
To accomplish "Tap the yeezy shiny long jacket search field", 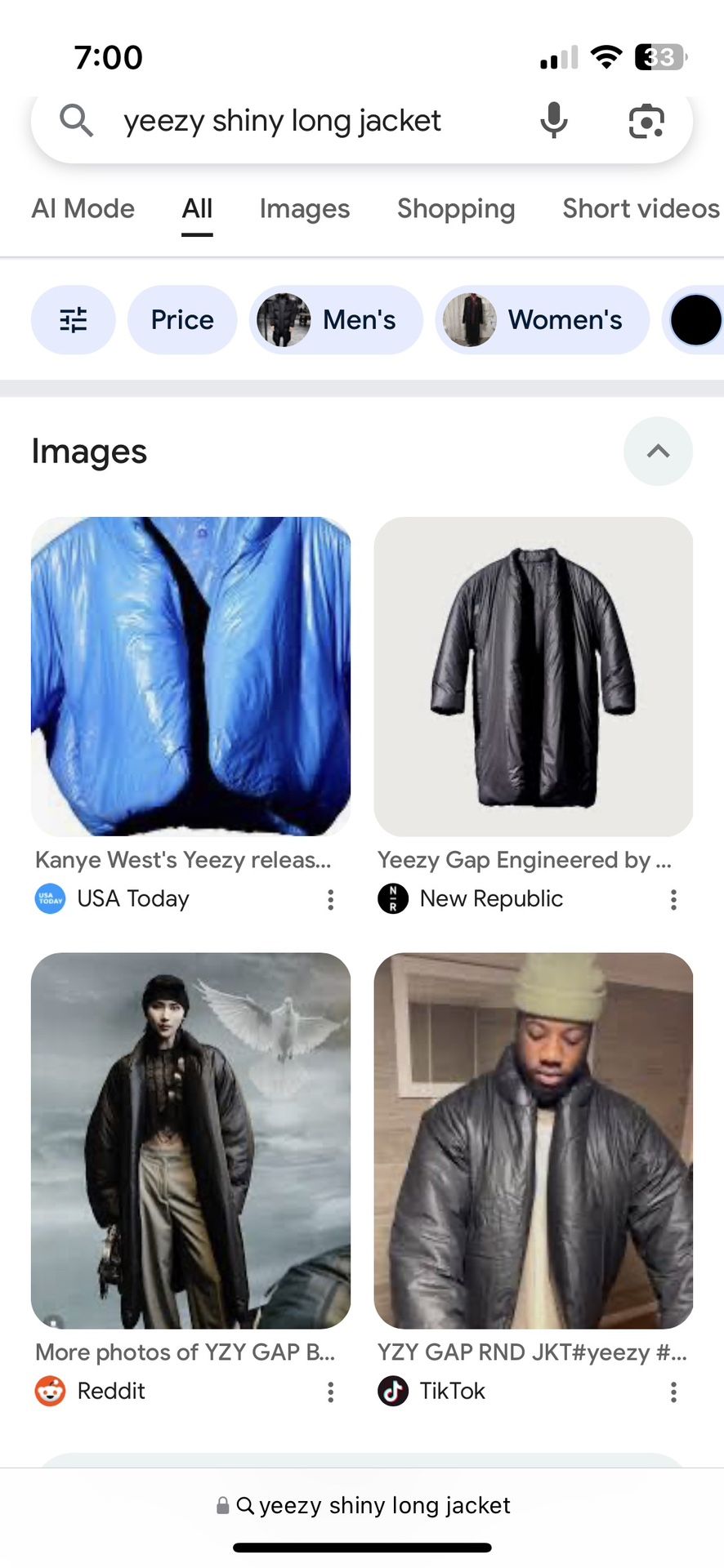I will coord(282,121).
